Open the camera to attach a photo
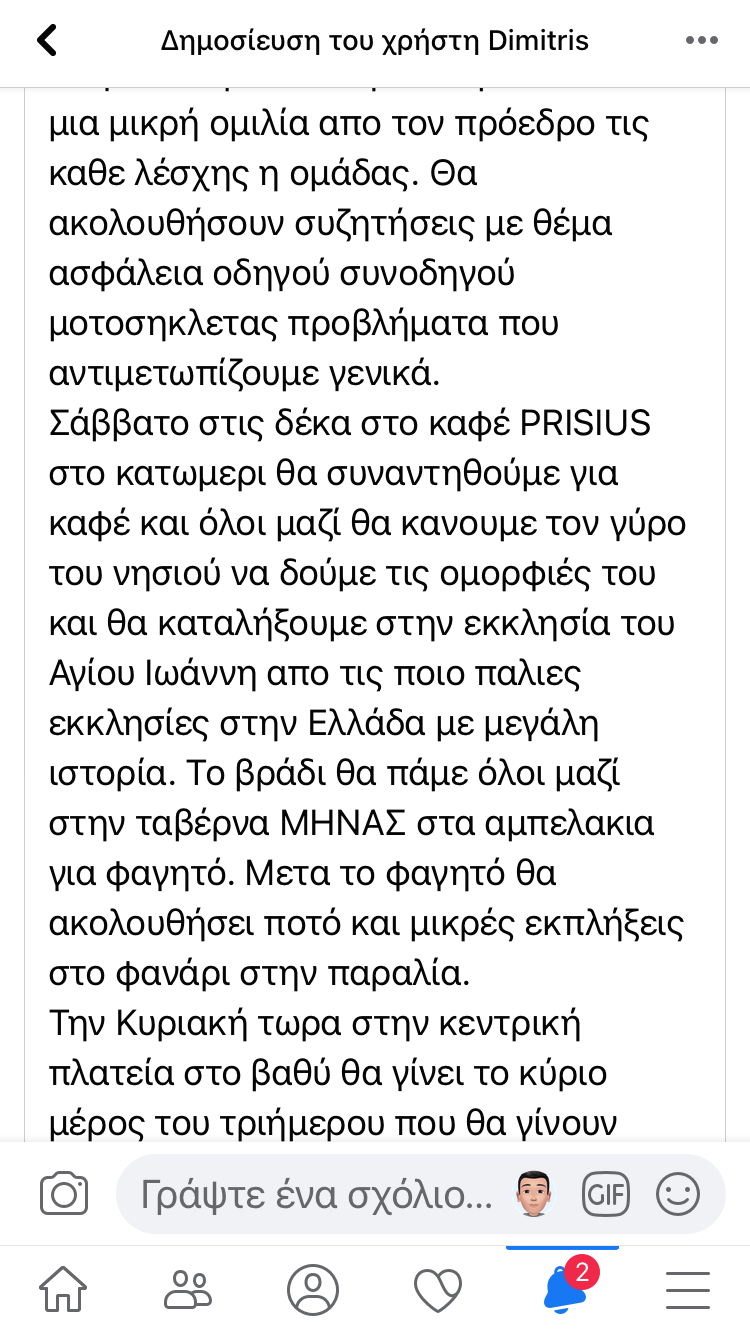750x1334 pixels. coord(64,1194)
